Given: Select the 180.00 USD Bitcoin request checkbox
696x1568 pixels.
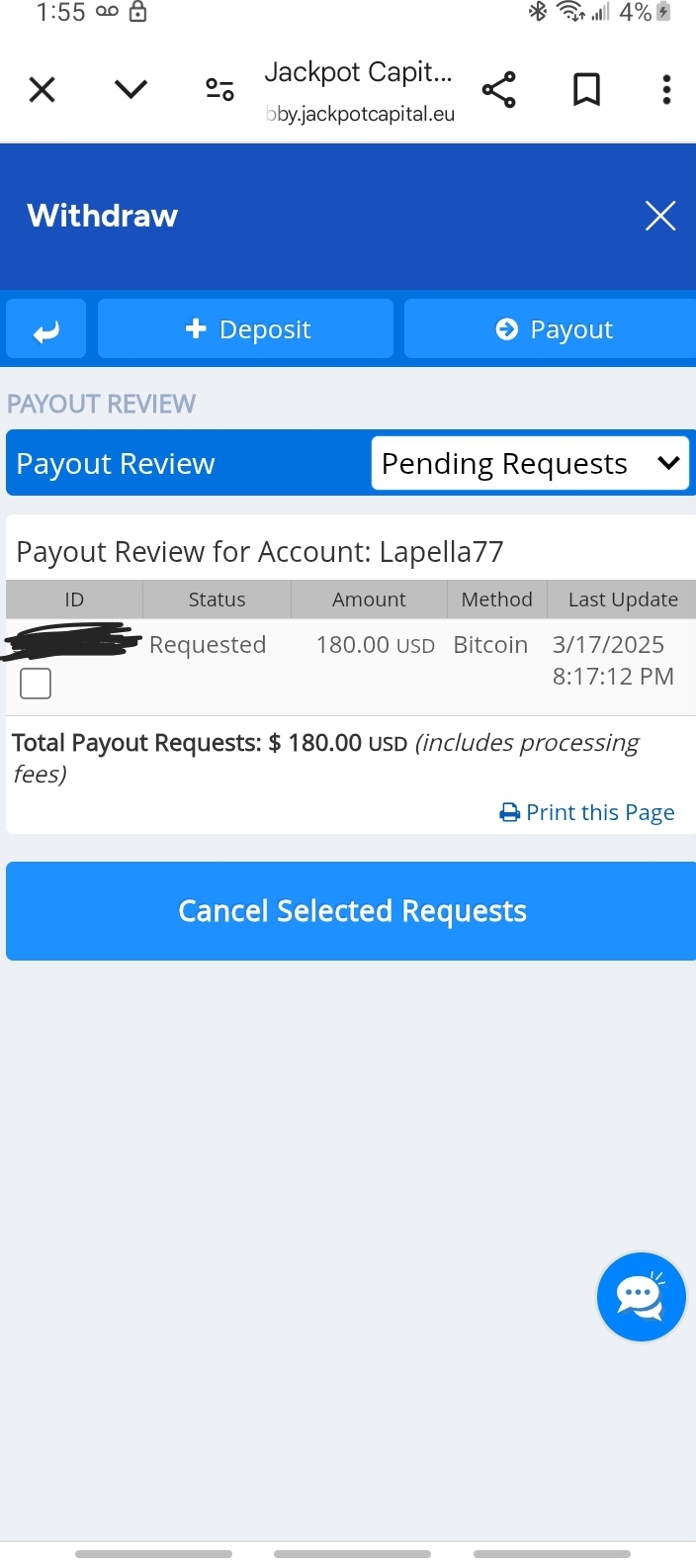Looking at the screenshot, I should [36, 684].
